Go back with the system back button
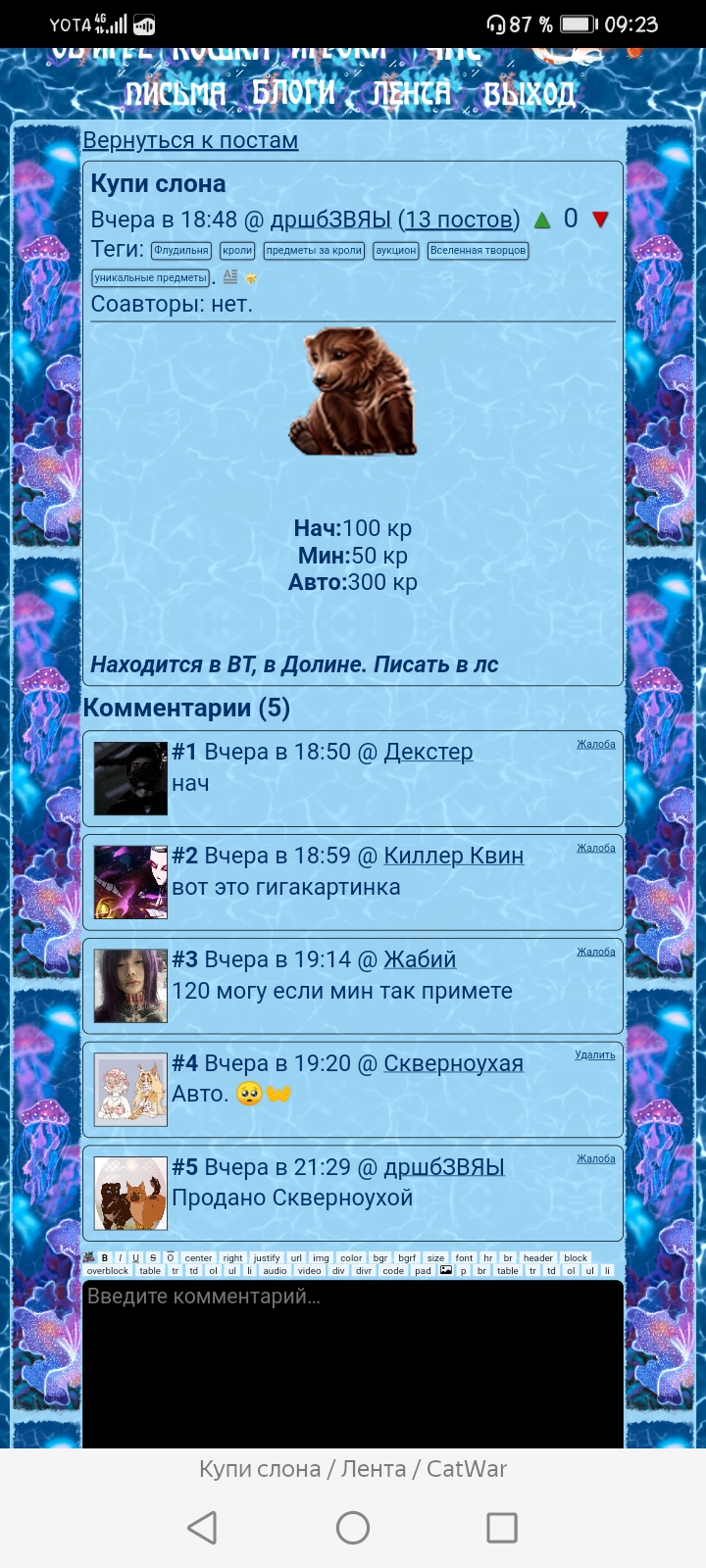This screenshot has width=706, height=1568. (202, 1527)
